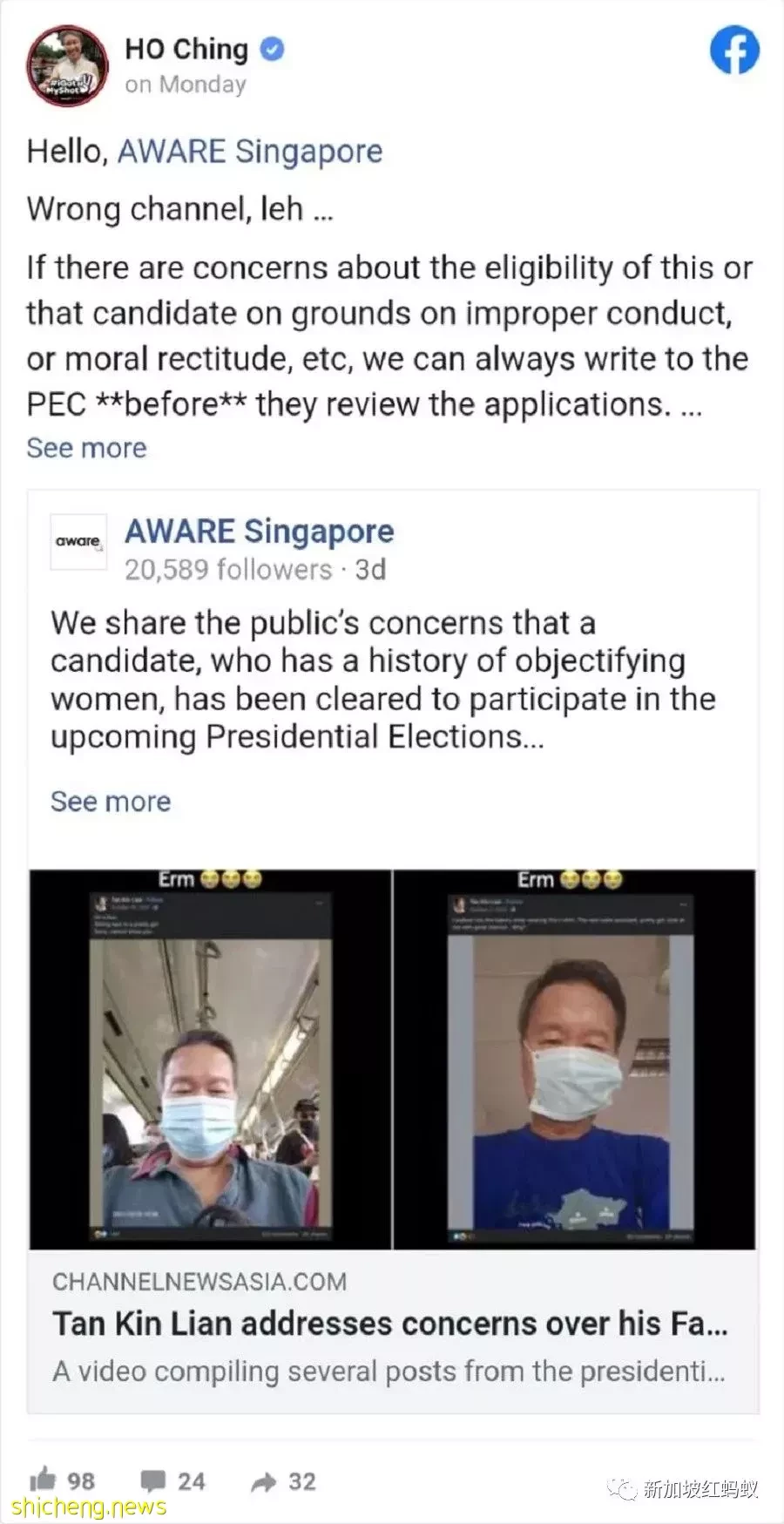
Task: Open the AWARE Singapore page from the shared post
Action: [259, 532]
